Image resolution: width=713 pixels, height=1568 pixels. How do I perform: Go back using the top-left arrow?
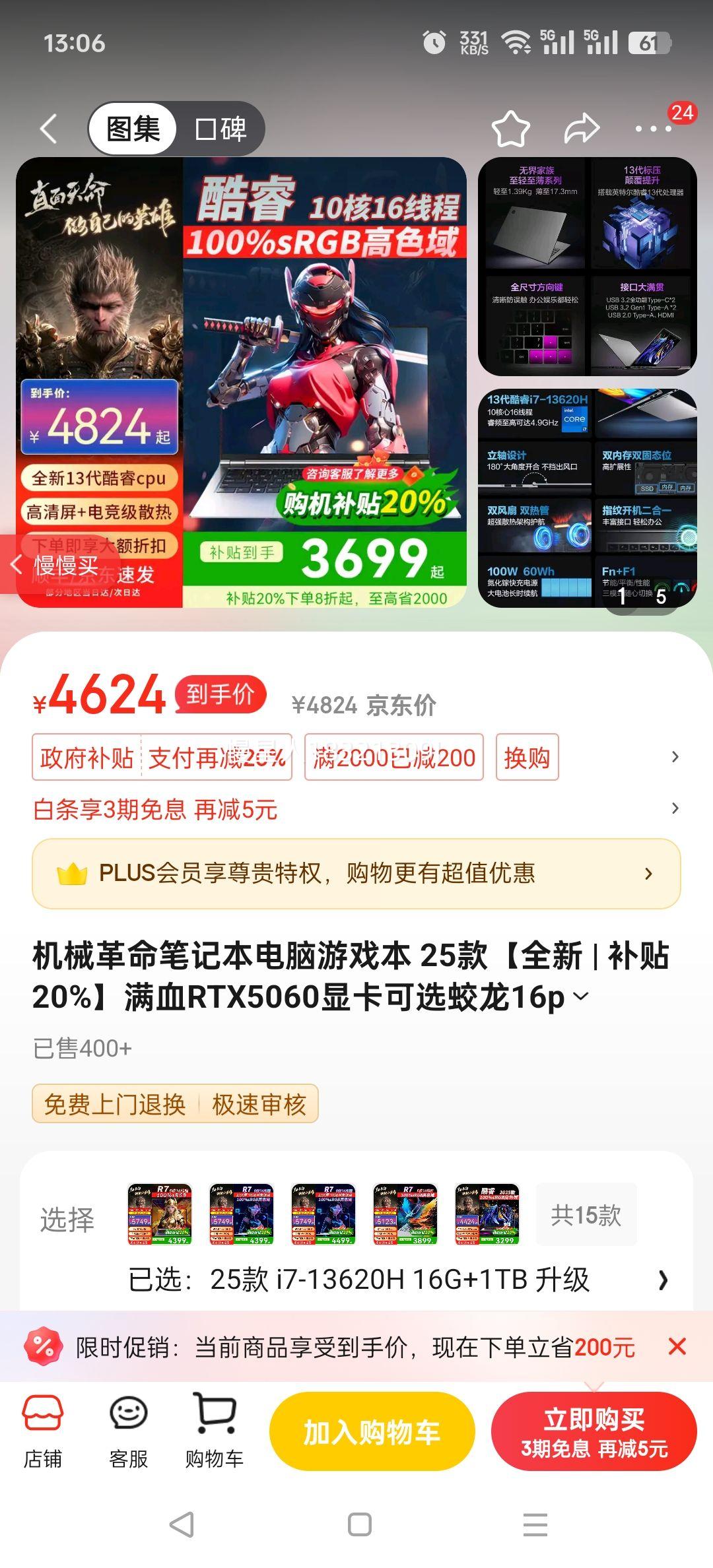click(48, 128)
